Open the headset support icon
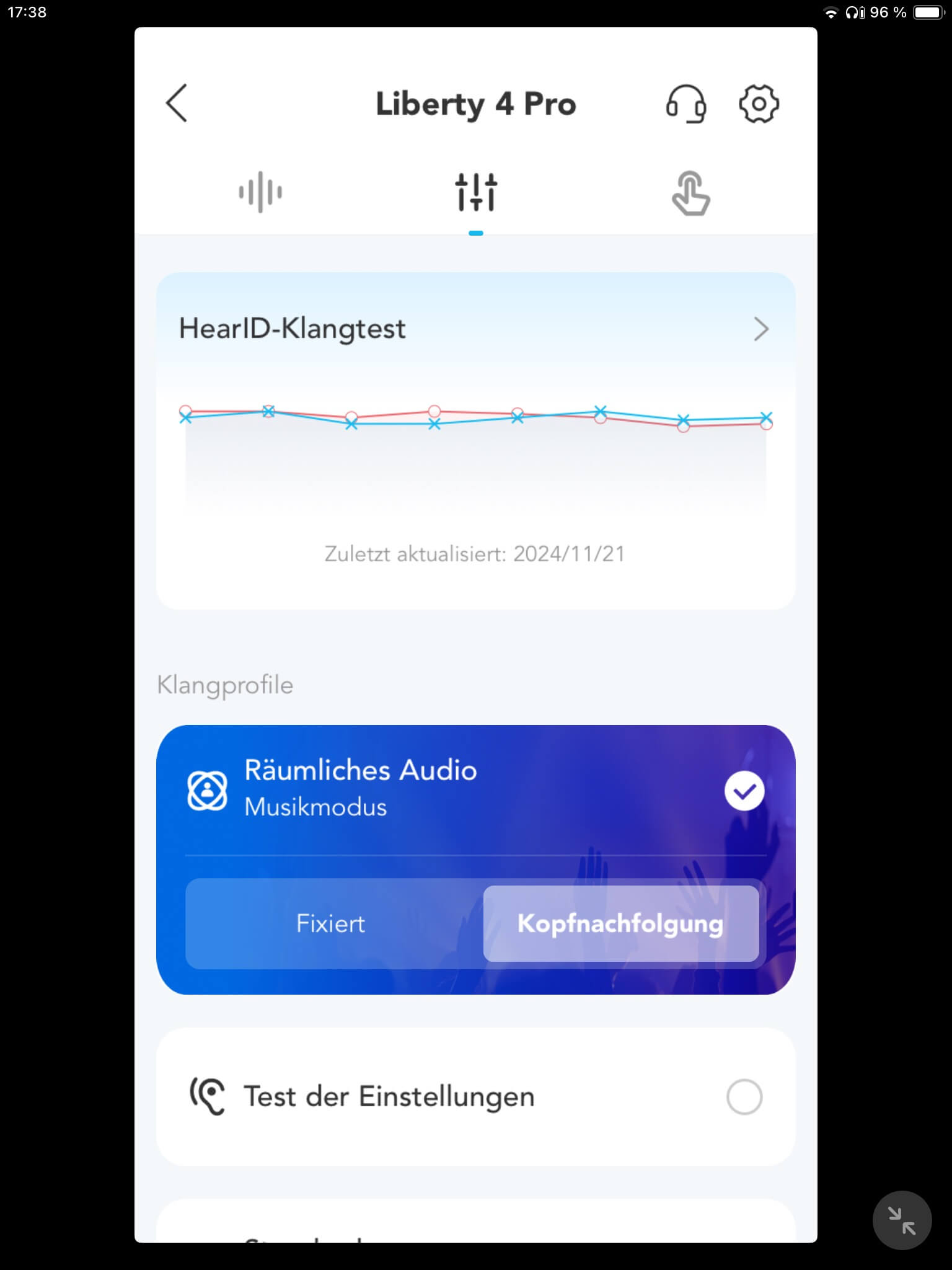 pos(685,104)
